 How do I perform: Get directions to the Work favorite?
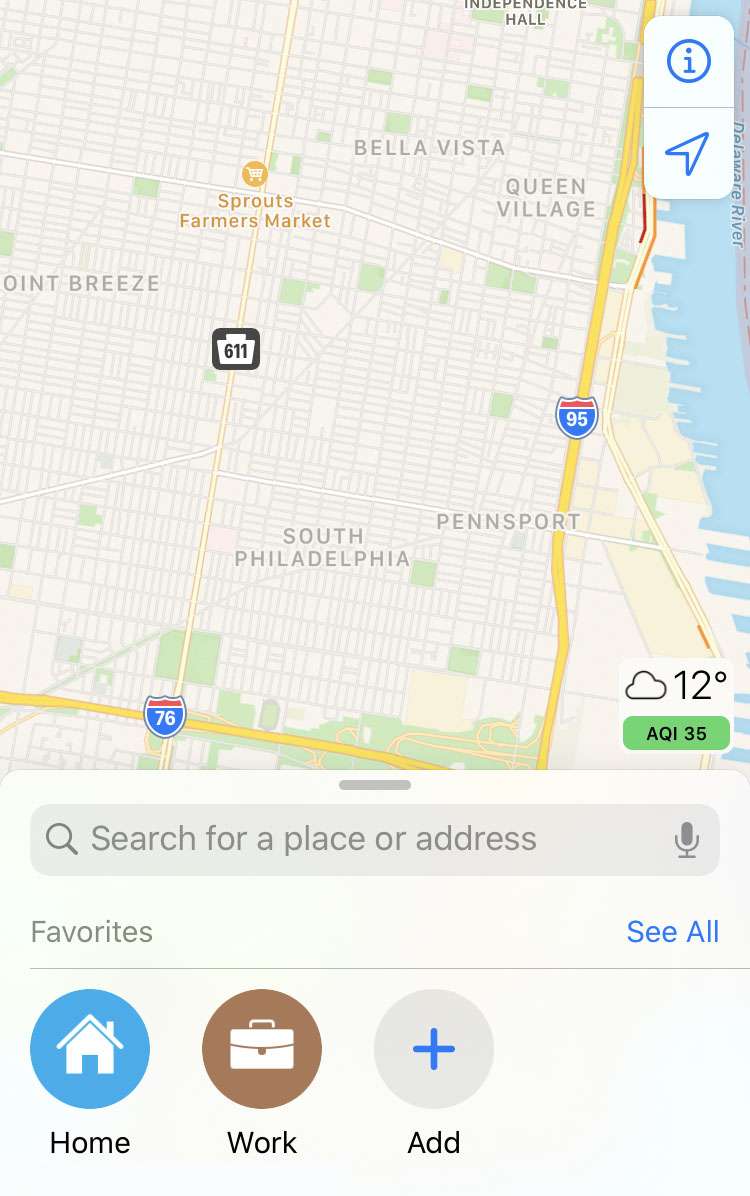coord(262,1050)
